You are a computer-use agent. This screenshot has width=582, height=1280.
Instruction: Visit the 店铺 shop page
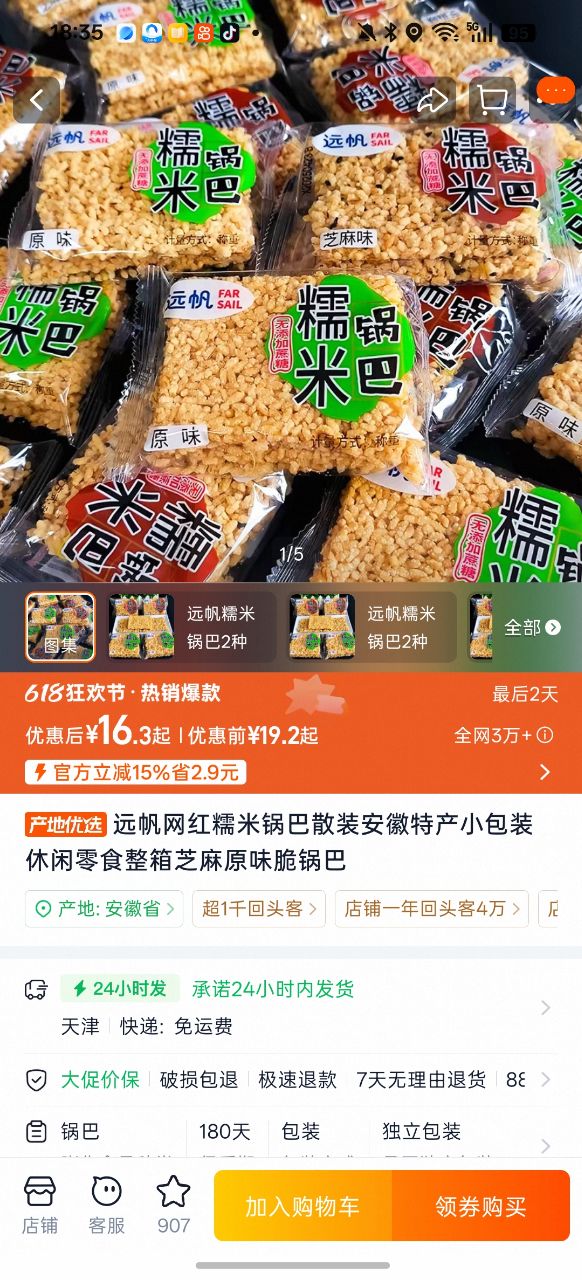tap(40, 1205)
